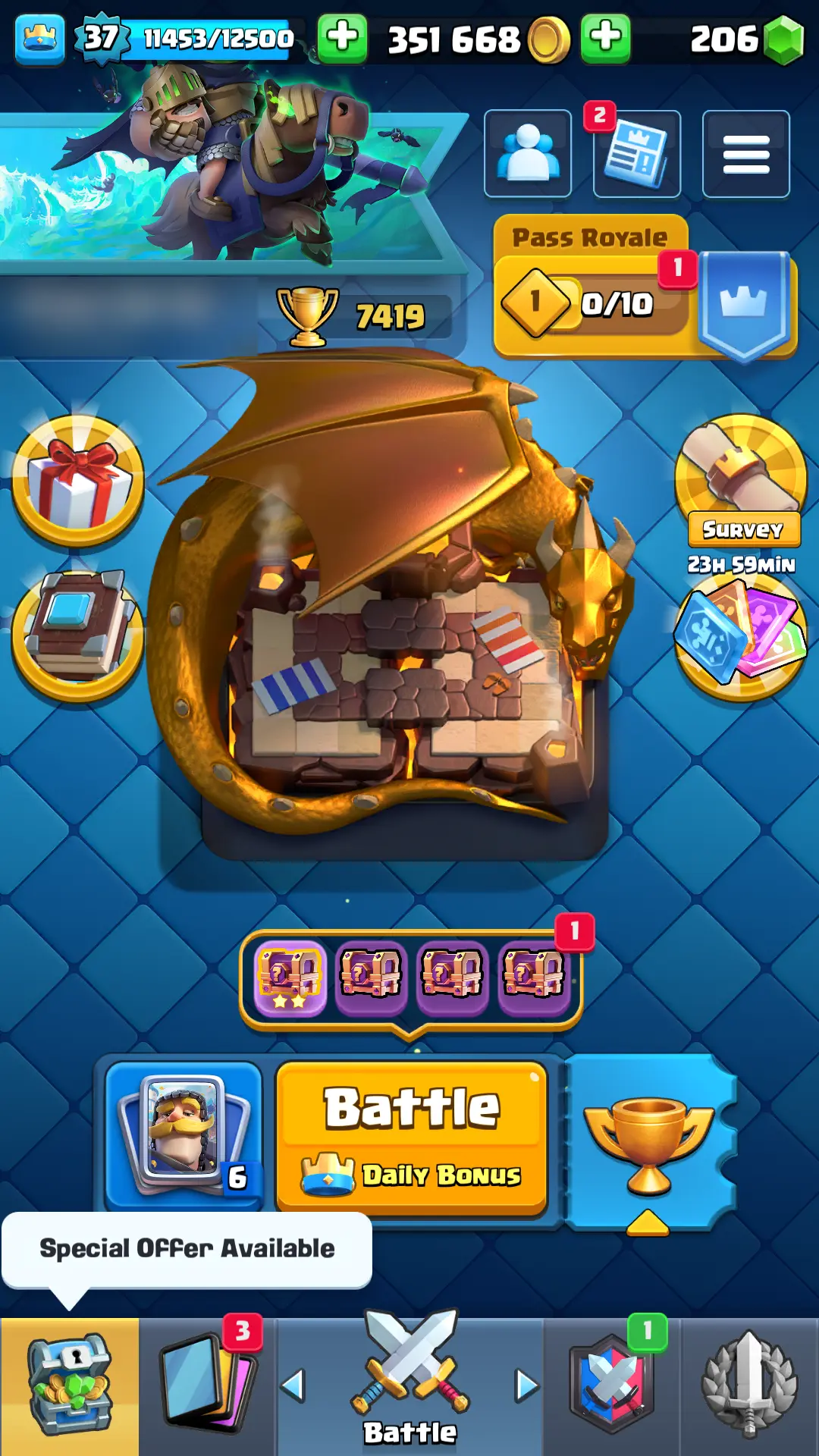
Task: Open the battle deck selector
Action: (184, 1134)
